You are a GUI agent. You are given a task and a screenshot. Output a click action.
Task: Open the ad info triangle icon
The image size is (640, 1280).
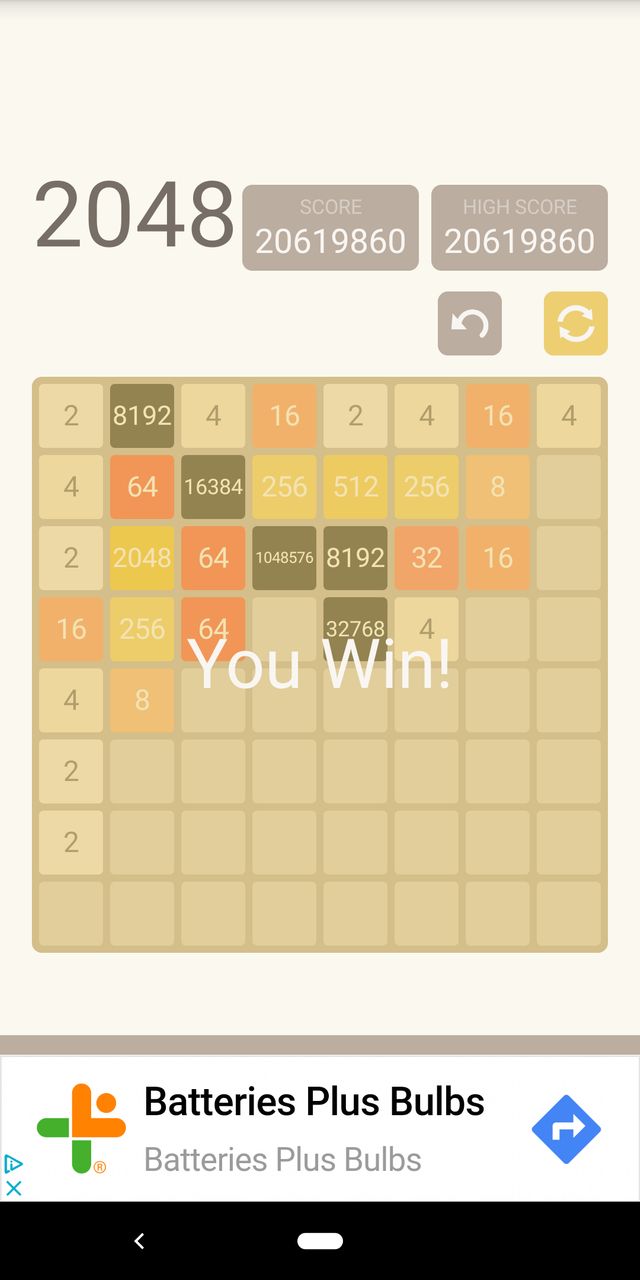pos(14,1164)
